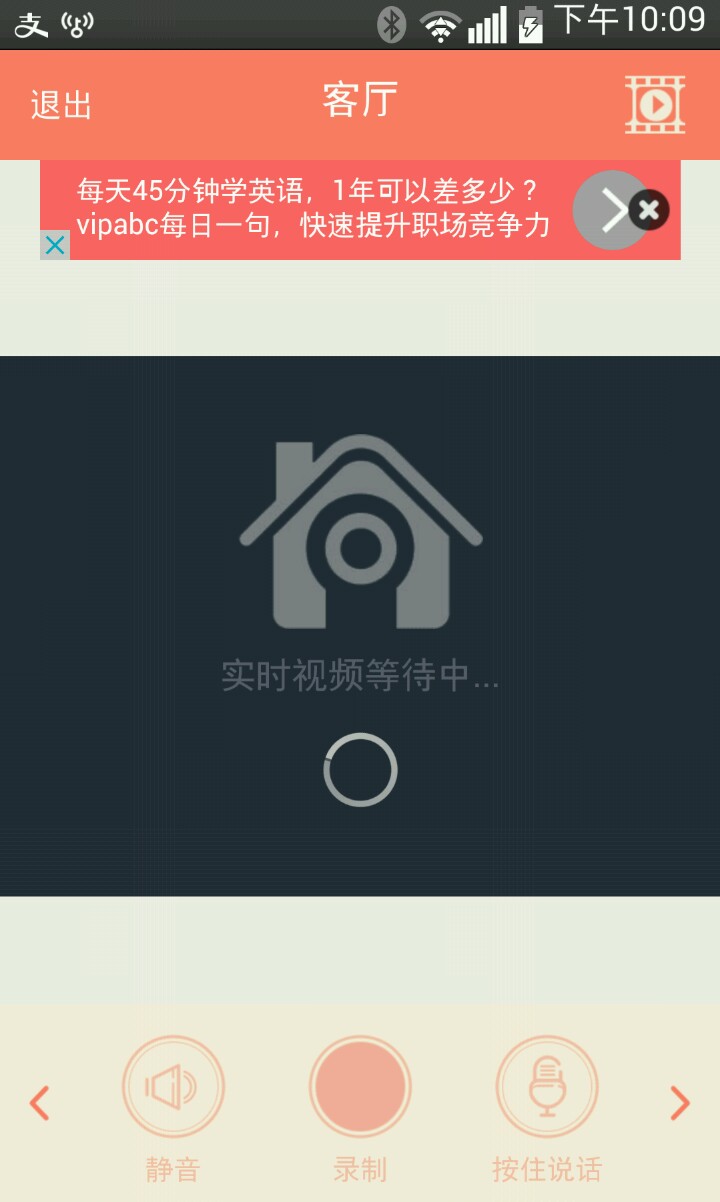Open the vipabc English ad banner
The image size is (720, 1202).
(315, 208)
